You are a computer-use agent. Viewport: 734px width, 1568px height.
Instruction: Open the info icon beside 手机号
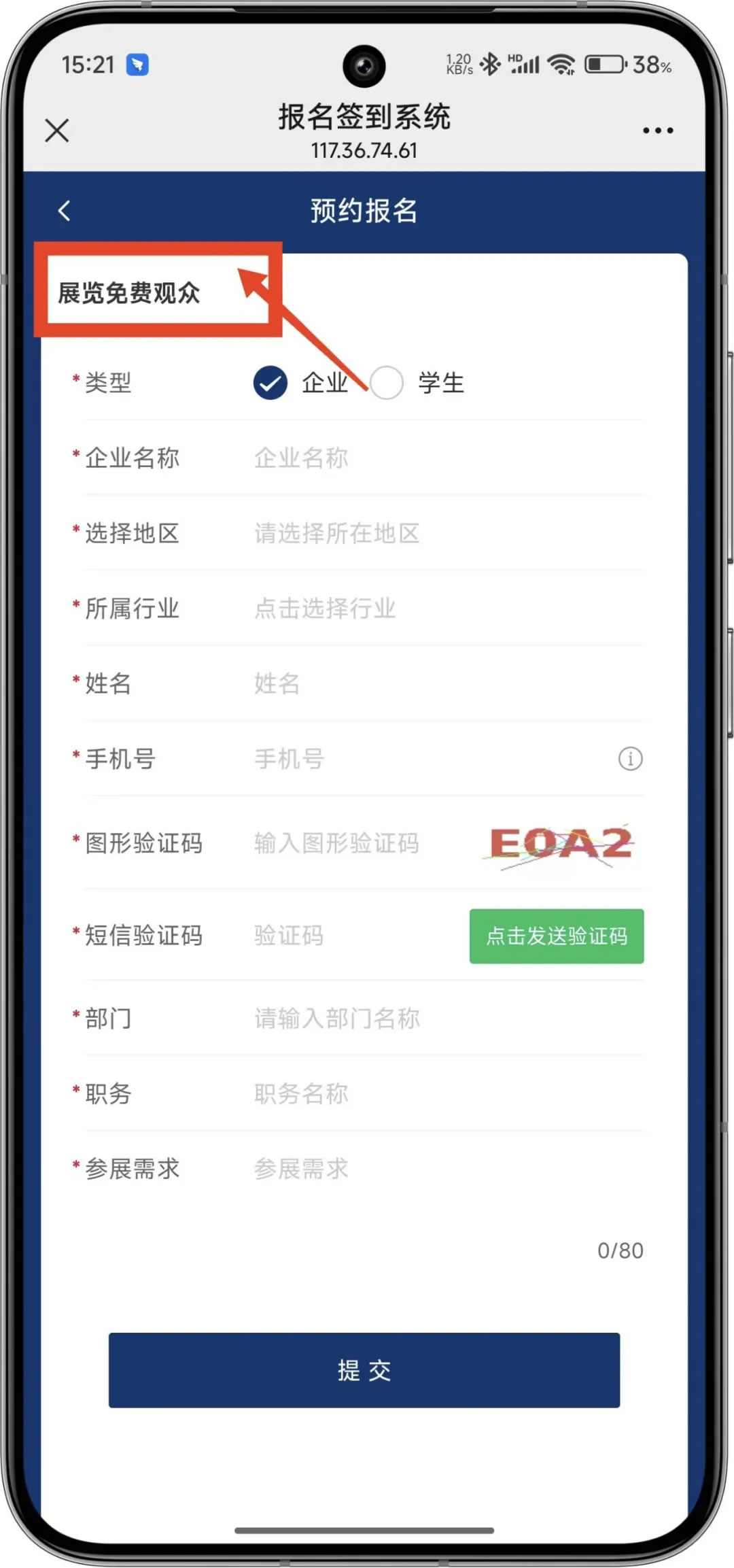(x=630, y=759)
